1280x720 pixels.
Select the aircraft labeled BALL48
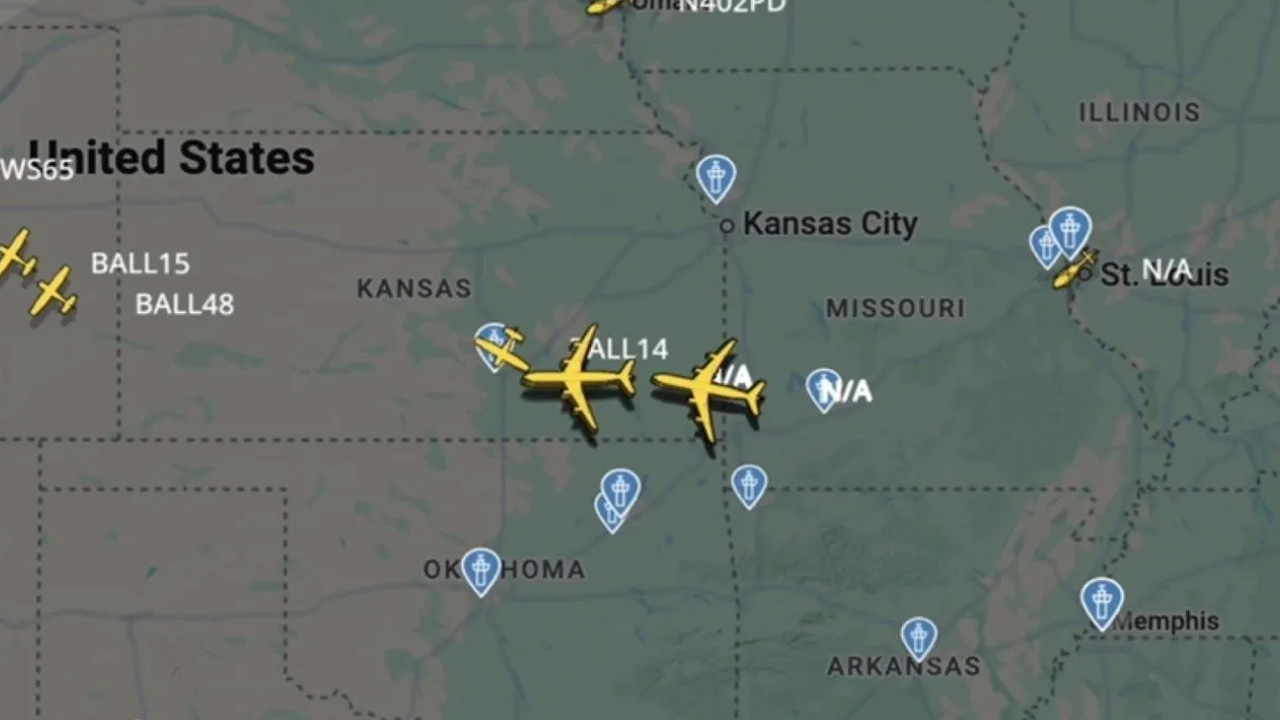click(53, 292)
